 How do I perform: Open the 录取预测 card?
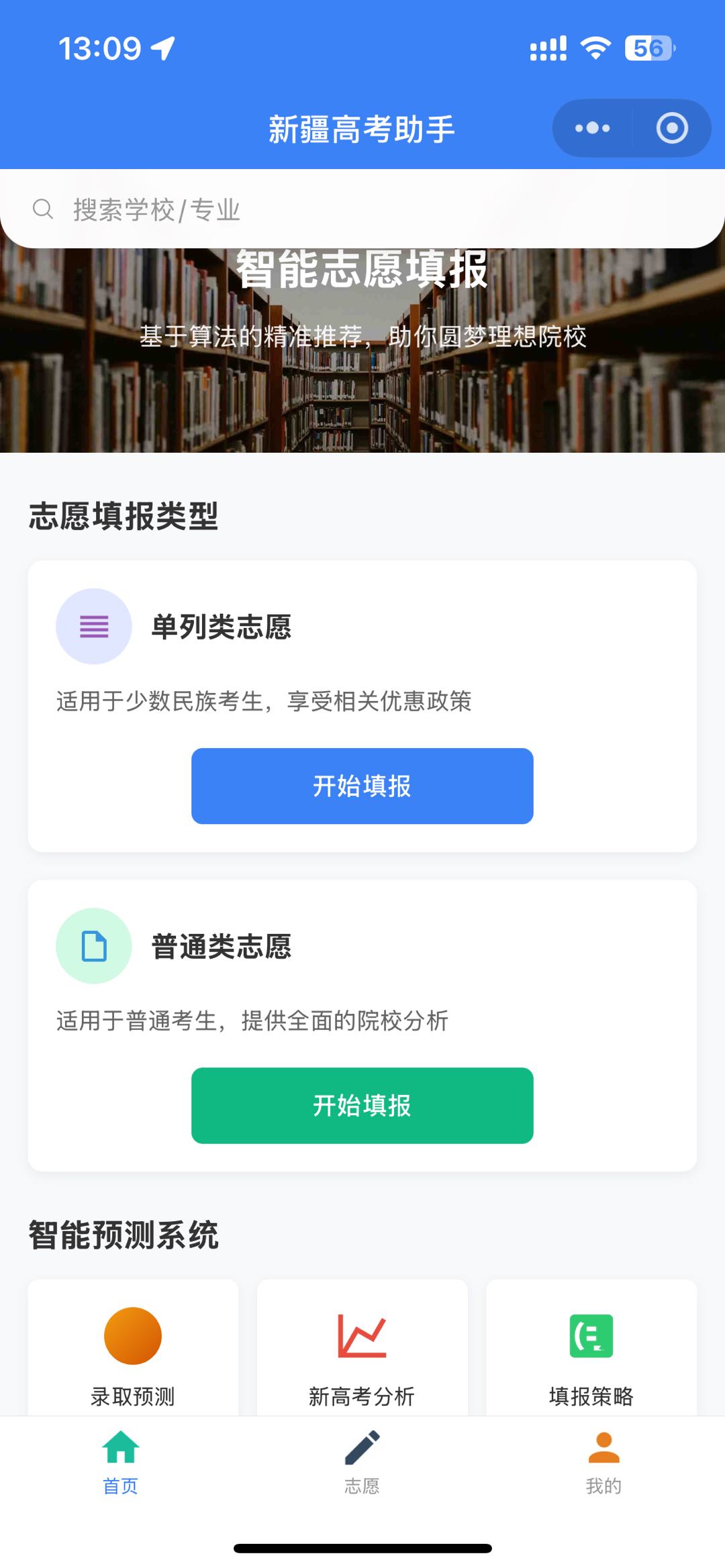point(133,1350)
